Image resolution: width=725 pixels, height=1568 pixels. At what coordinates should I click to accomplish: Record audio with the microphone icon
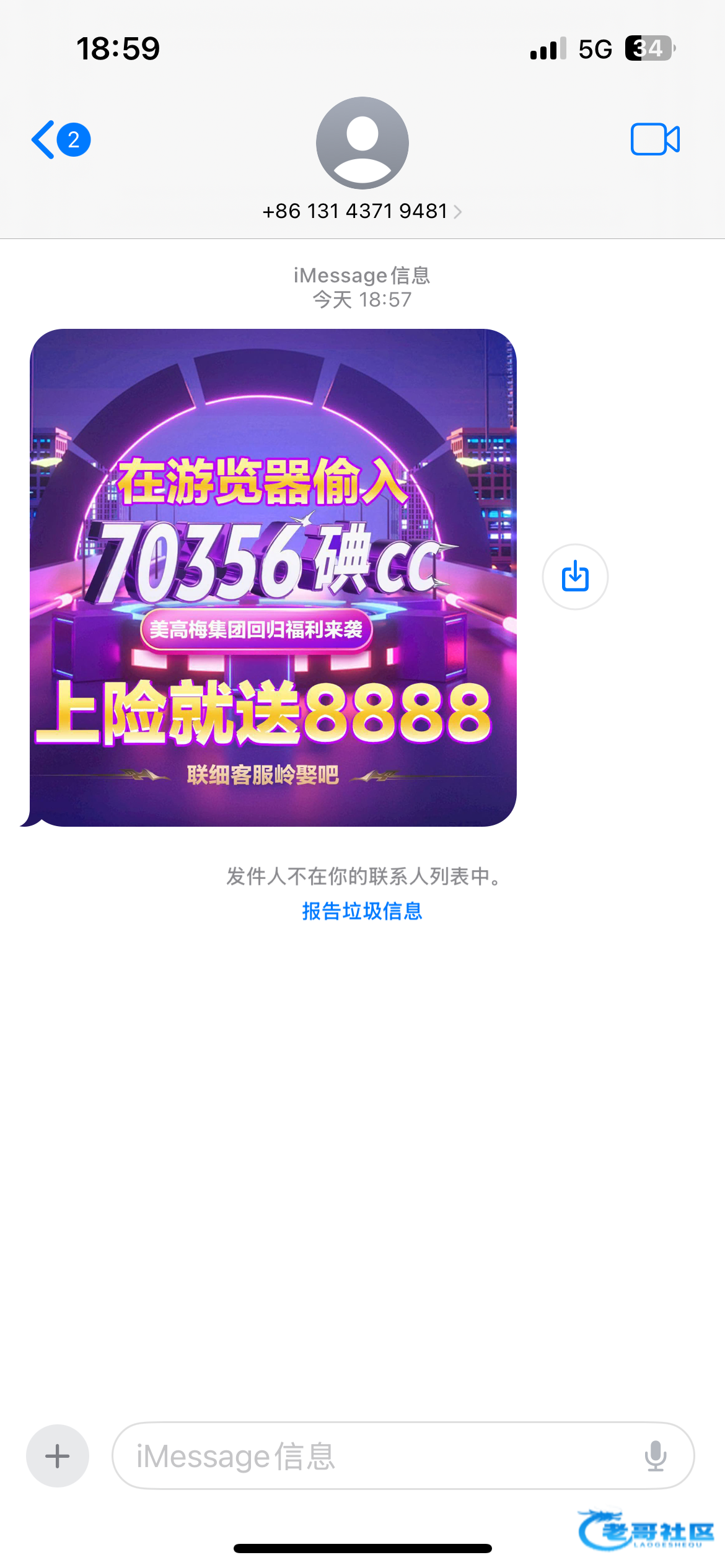655,1456
